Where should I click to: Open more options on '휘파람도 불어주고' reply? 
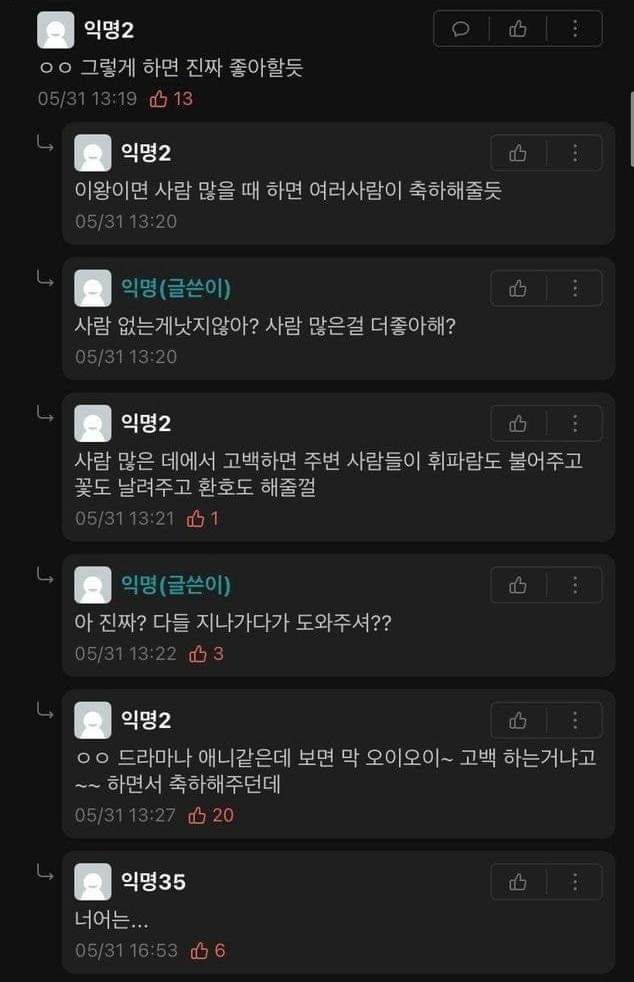click(x=575, y=423)
